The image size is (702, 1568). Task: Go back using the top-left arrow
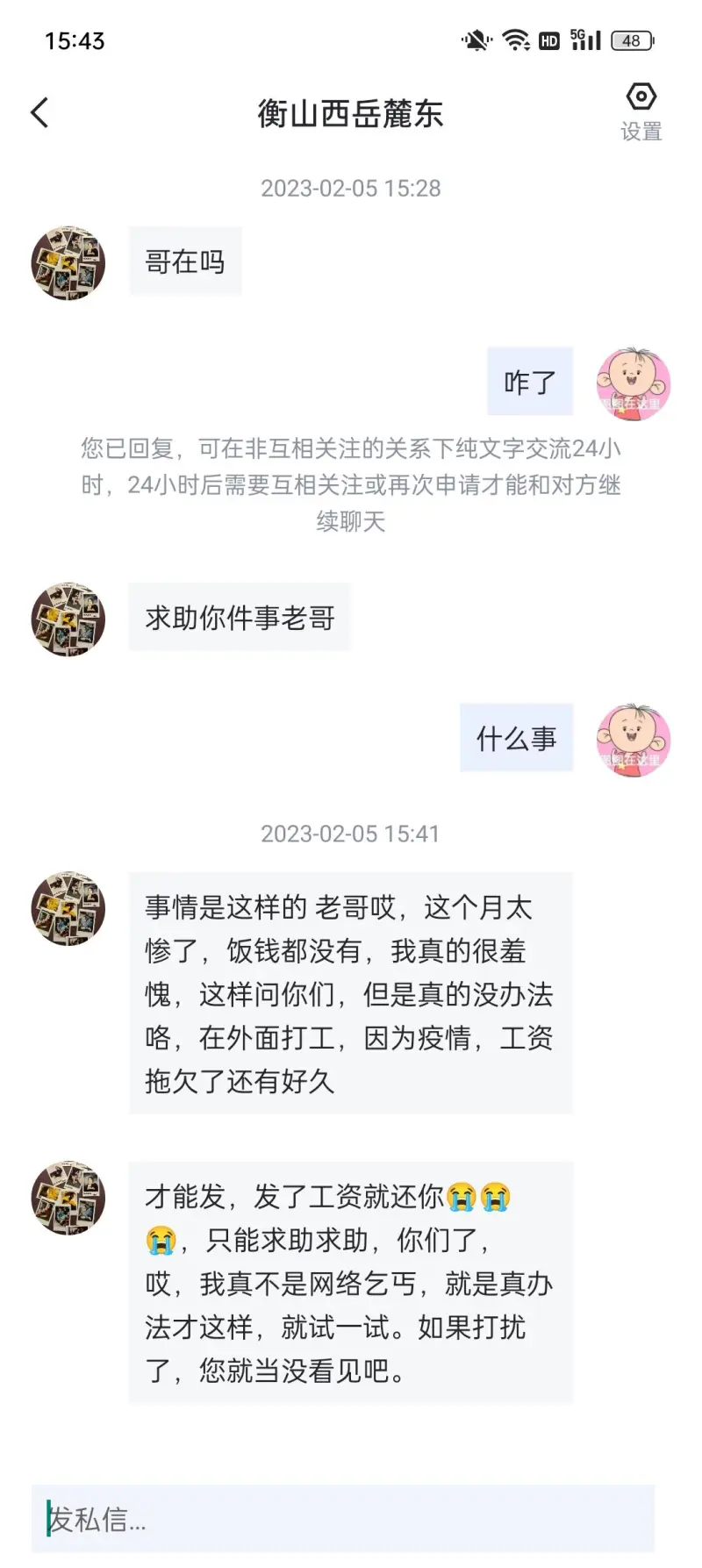tap(40, 113)
